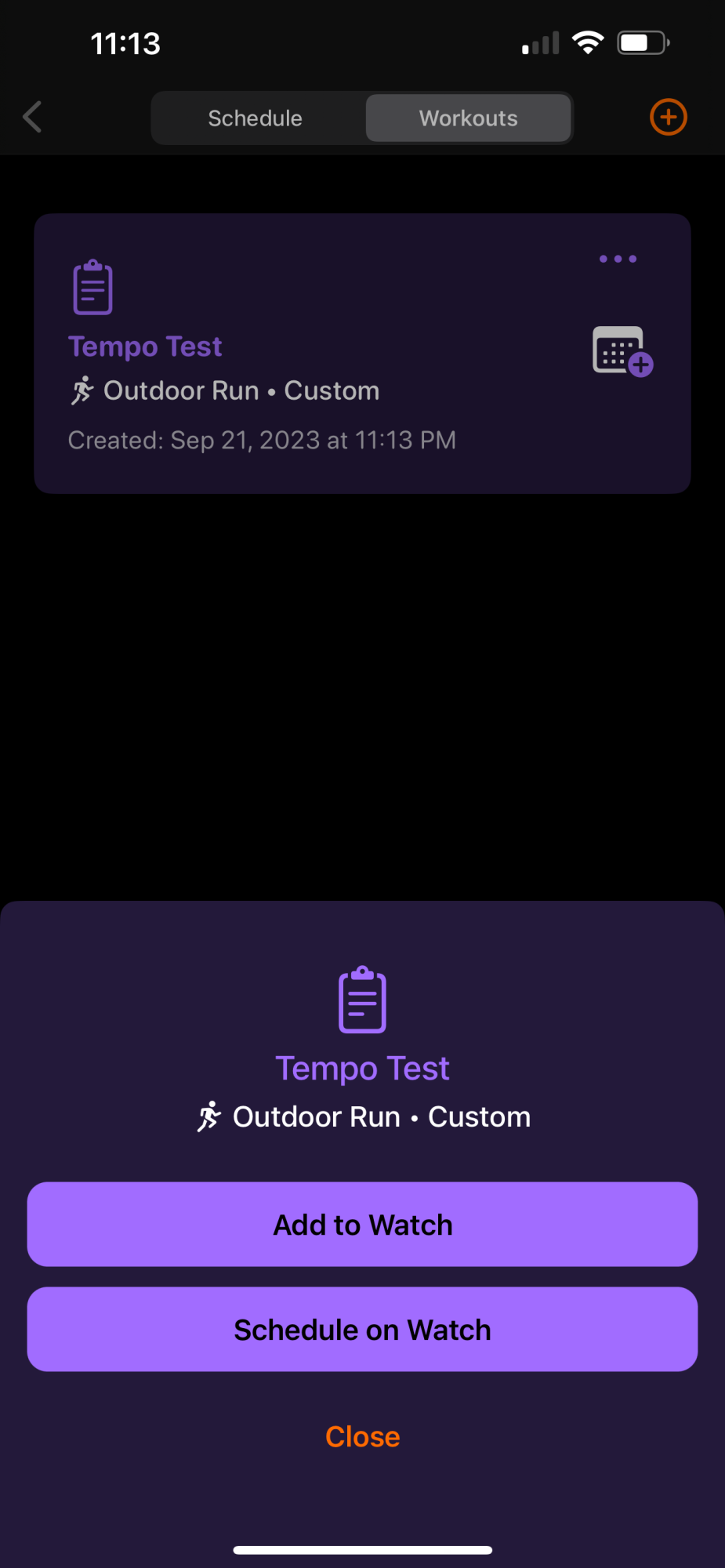This screenshot has width=725, height=1568.
Task: Select the Workouts tab
Action: (468, 118)
